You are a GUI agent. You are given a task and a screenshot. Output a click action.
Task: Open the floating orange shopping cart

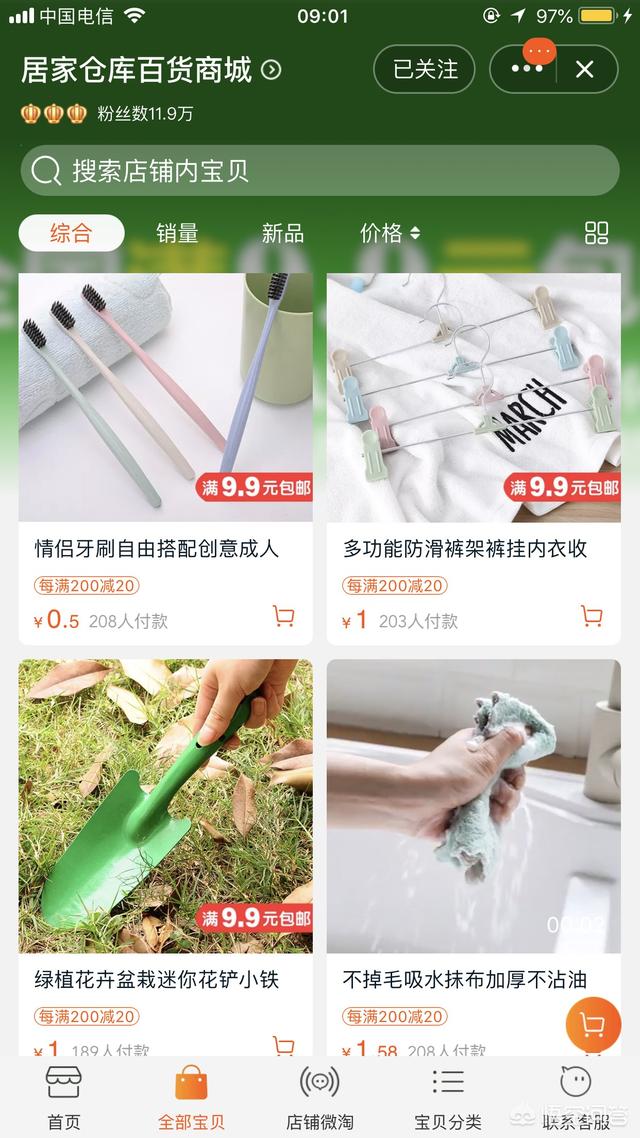pyautogui.click(x=593, y=1025)
